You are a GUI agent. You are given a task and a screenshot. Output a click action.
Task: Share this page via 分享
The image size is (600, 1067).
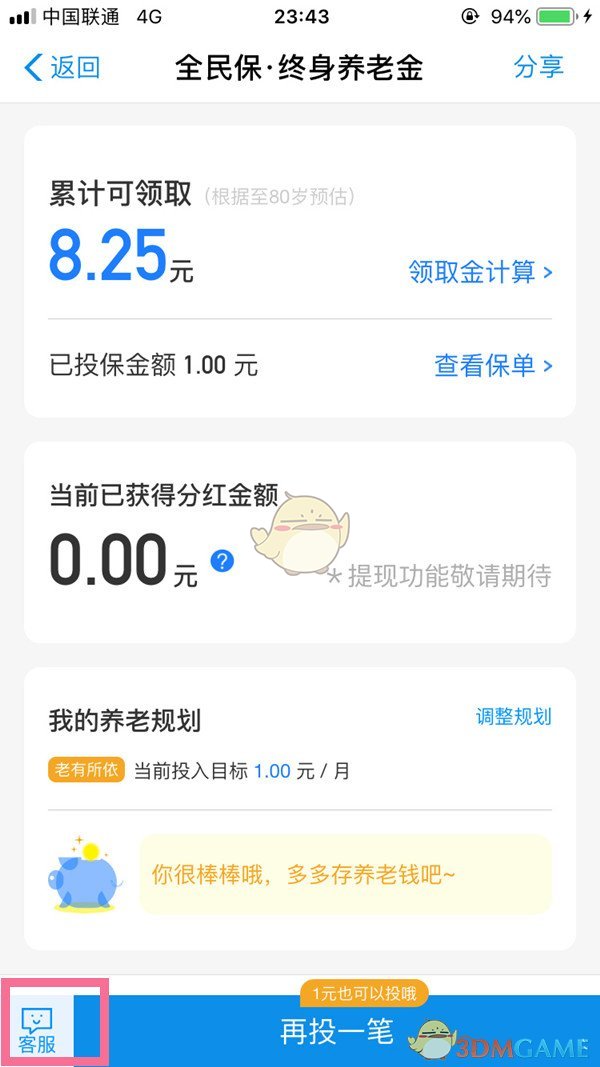[x=538, y=67]
